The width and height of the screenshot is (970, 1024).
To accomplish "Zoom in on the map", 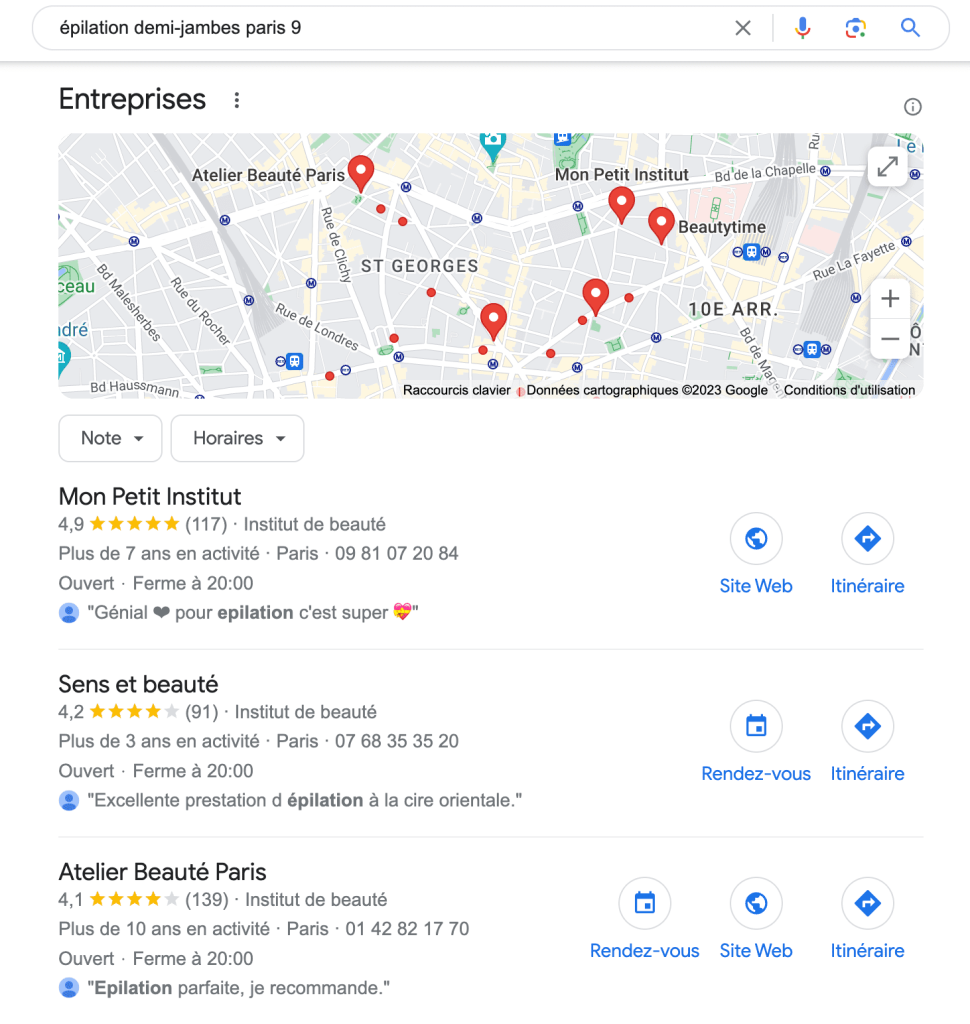I will point(889,299).
